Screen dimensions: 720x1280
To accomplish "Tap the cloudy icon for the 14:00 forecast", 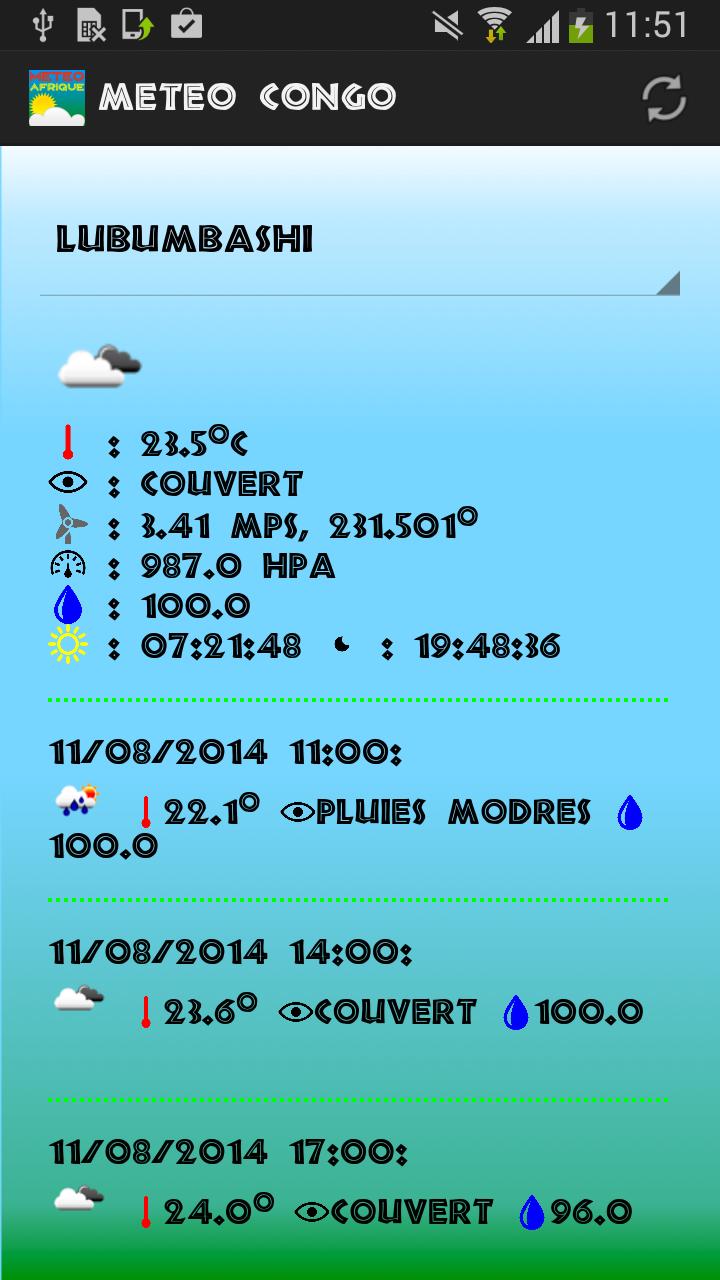I will 80,997.
